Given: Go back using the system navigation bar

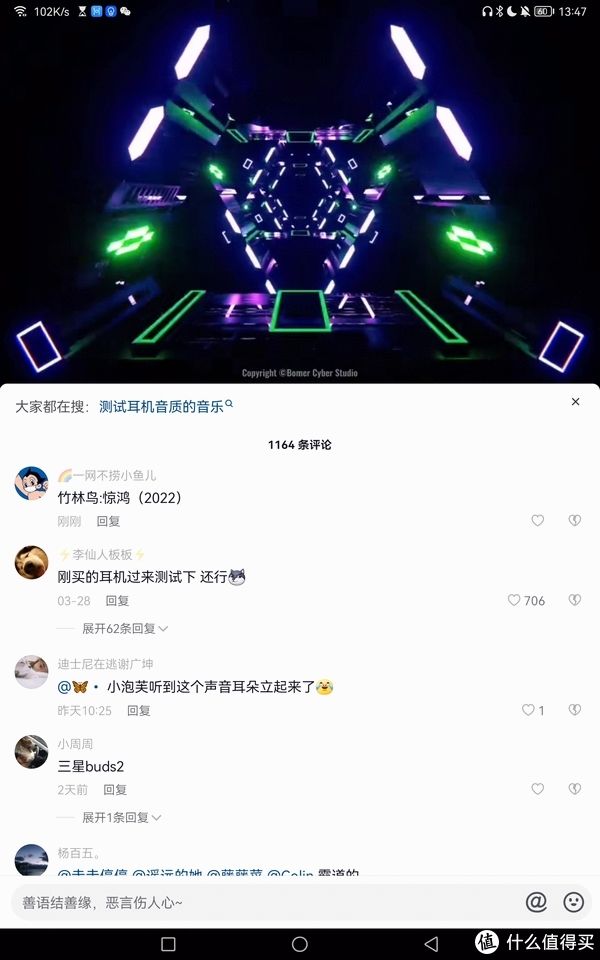Looking at the screenshot, I should 431,943.
